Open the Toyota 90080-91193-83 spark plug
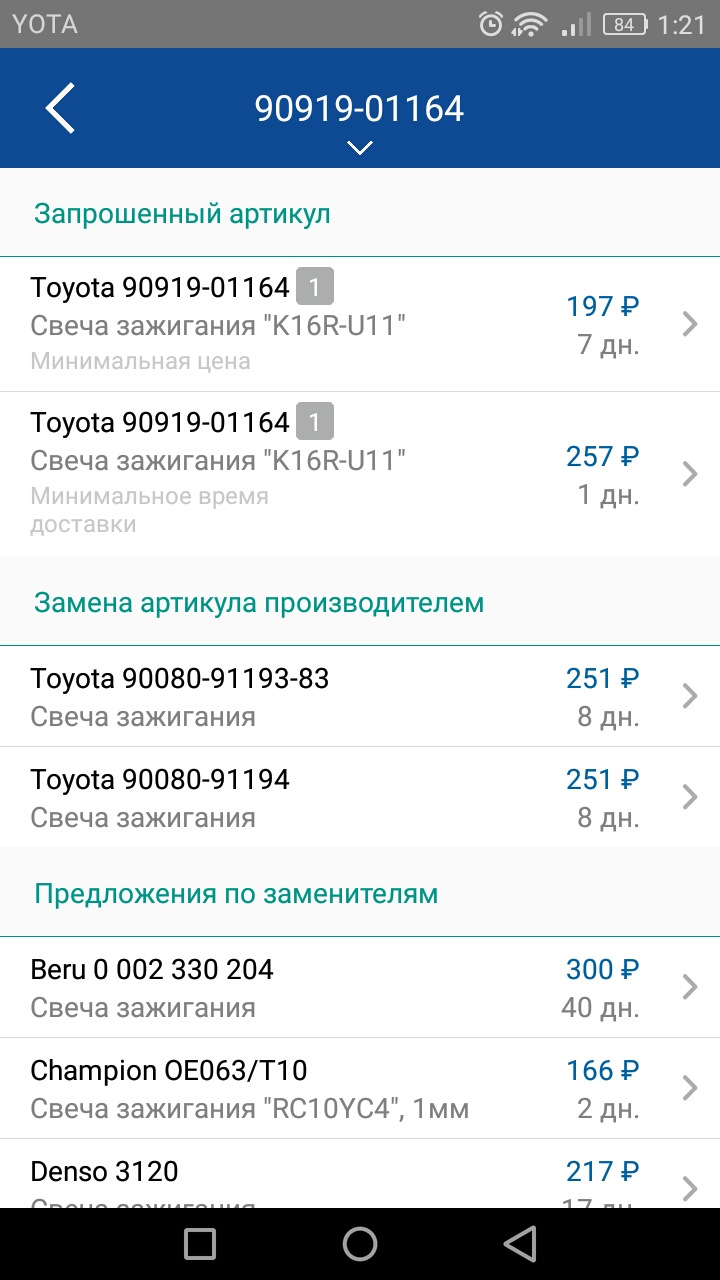The image size is (720, 1280). (x=360, y=696)
